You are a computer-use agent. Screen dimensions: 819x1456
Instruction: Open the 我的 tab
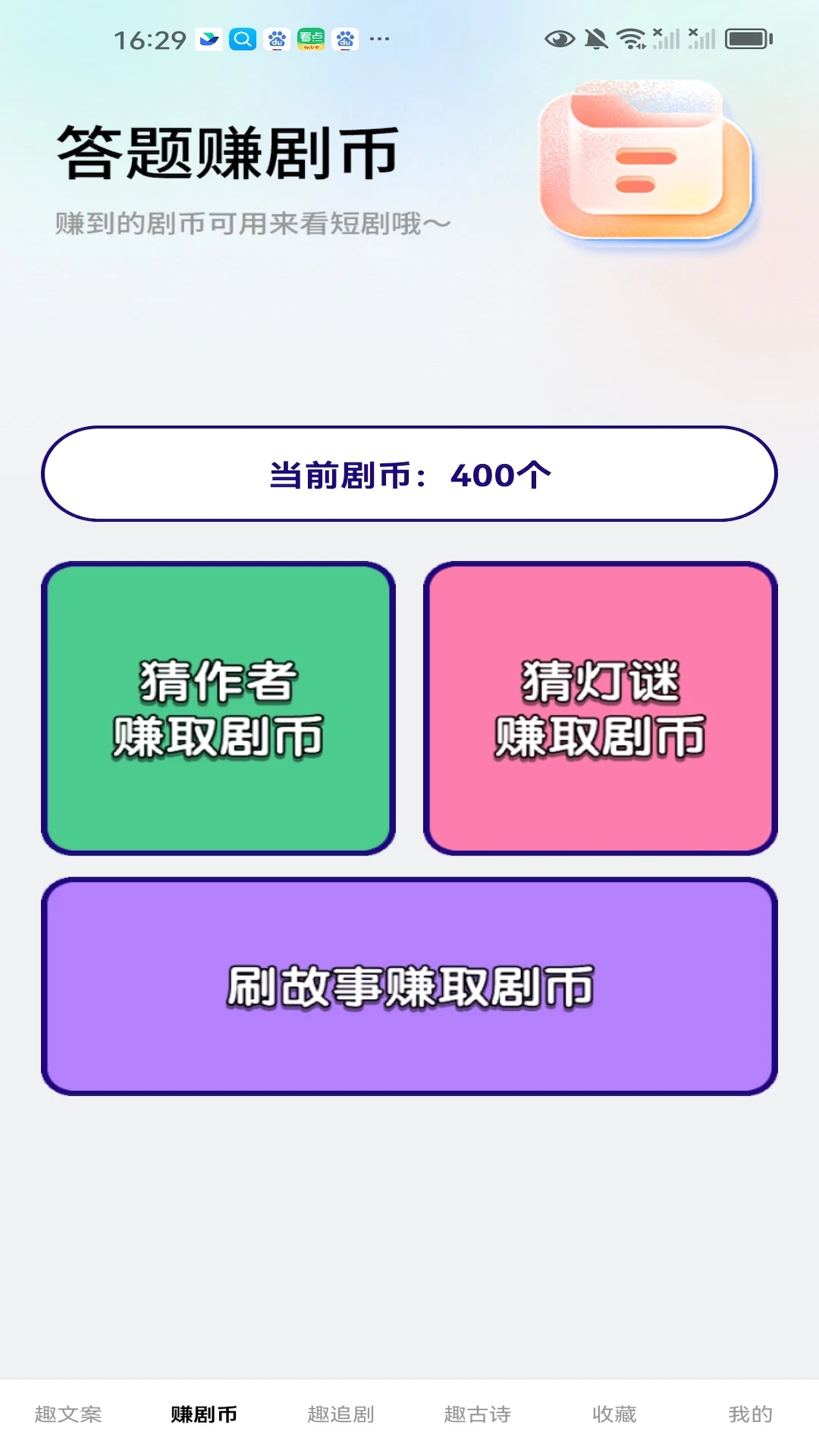(x=751, y=1414)
